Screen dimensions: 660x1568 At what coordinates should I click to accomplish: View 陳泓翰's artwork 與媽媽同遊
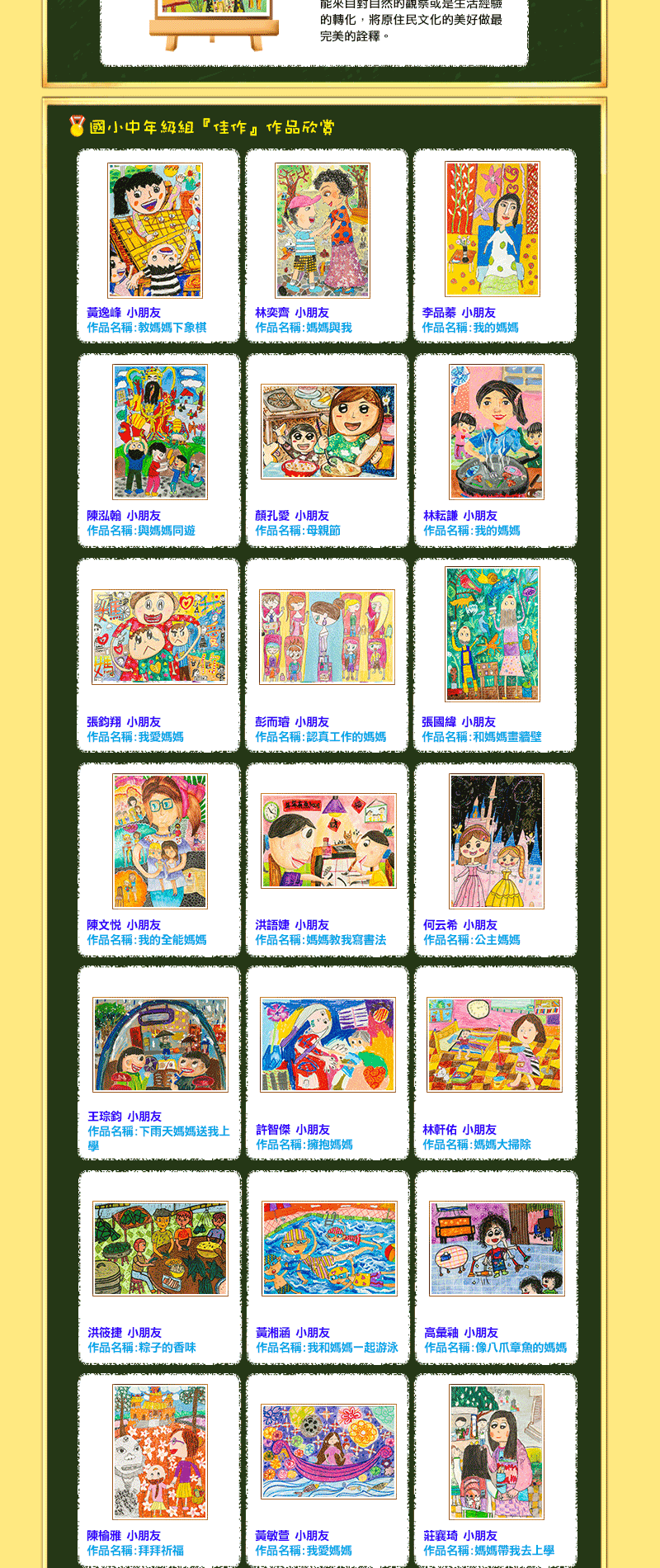160,432
